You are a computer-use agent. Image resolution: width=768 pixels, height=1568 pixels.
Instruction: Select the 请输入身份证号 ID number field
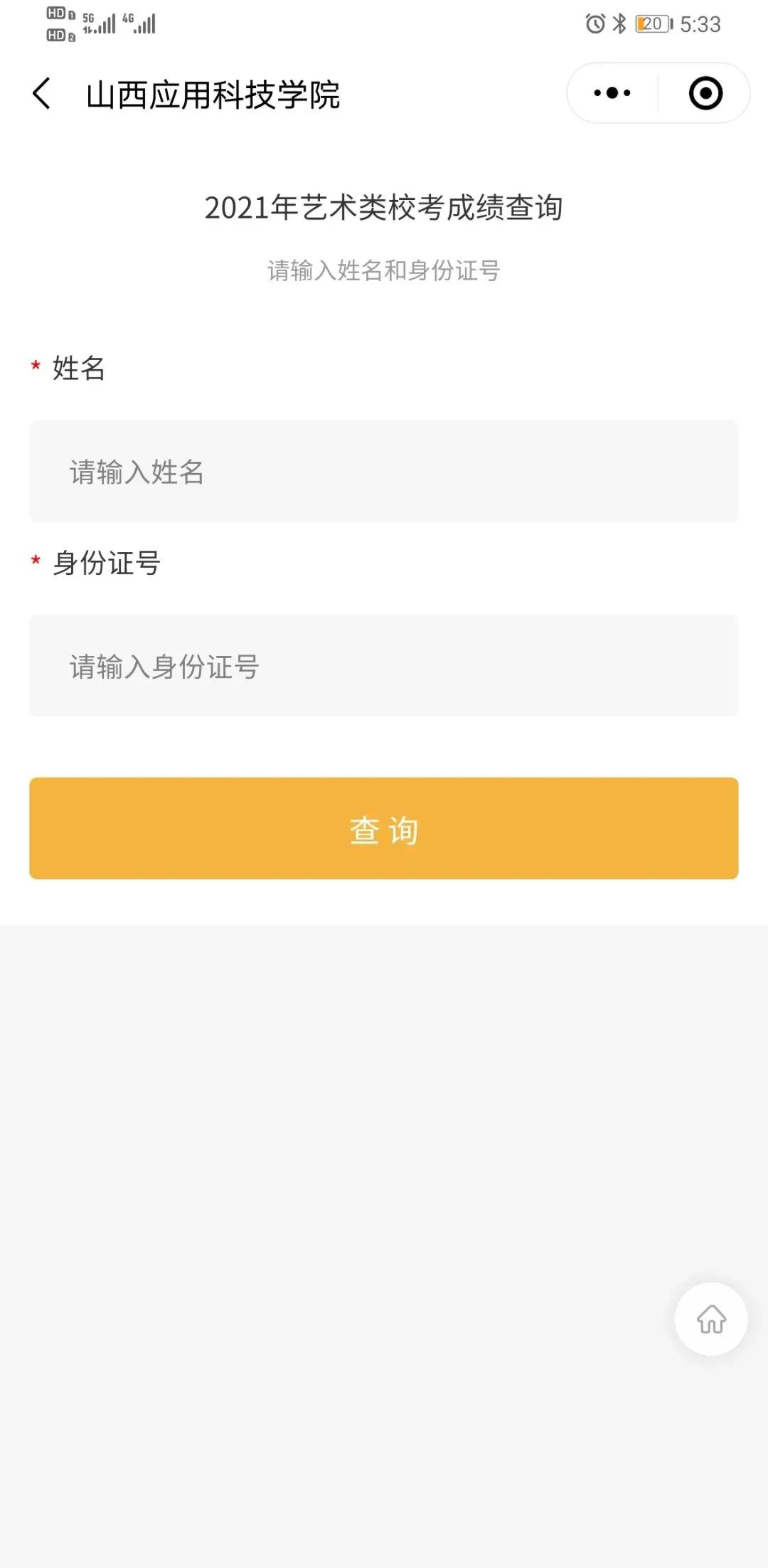tap(383, 667)
